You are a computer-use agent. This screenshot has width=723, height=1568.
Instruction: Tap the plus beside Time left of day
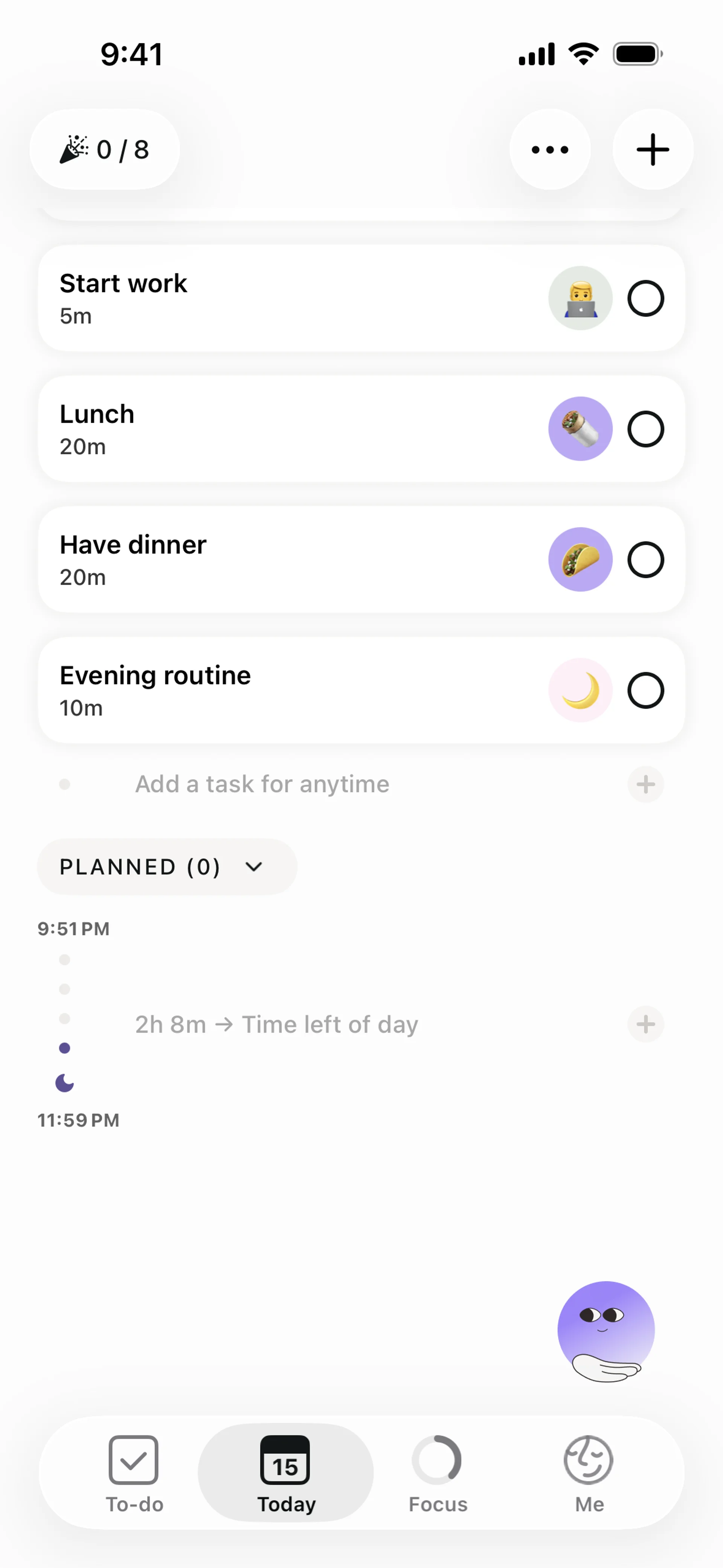click(645, 1024)
